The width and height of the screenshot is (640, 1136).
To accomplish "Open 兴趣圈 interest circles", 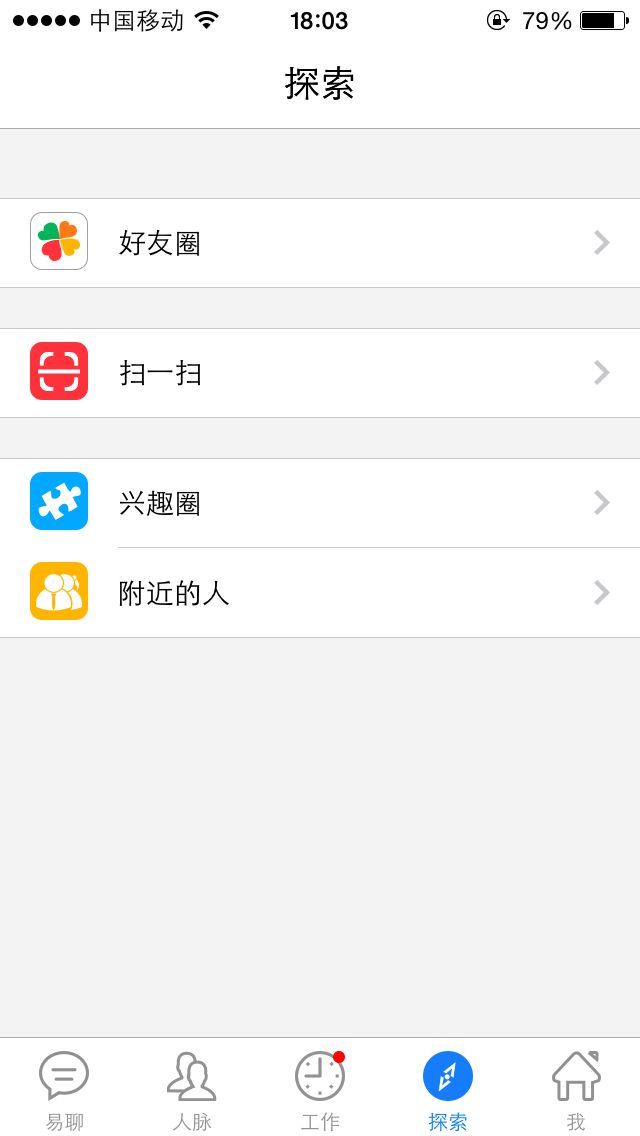I will click(x=320, y=503).
